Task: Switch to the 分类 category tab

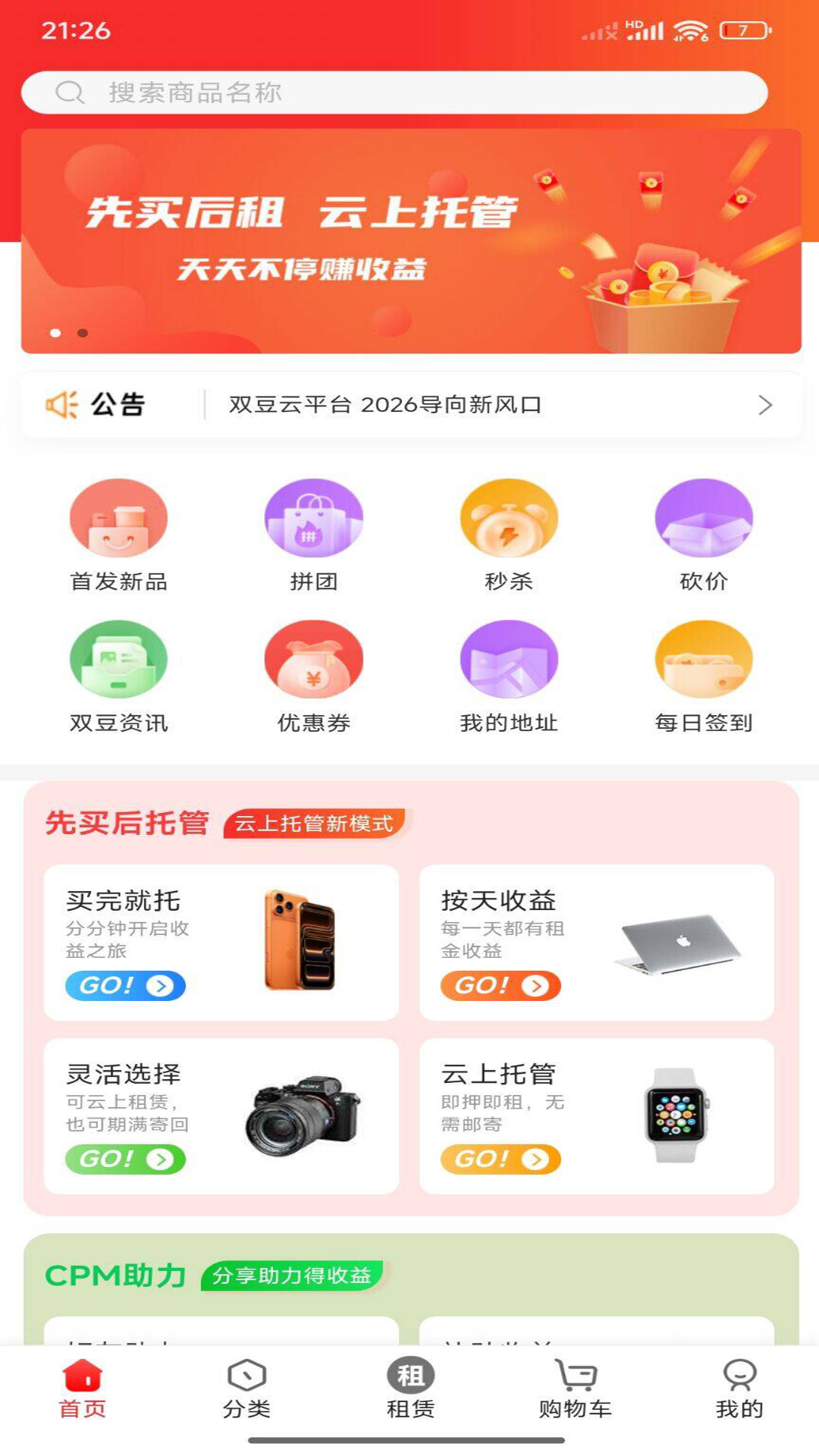Action: point(244,1395)
